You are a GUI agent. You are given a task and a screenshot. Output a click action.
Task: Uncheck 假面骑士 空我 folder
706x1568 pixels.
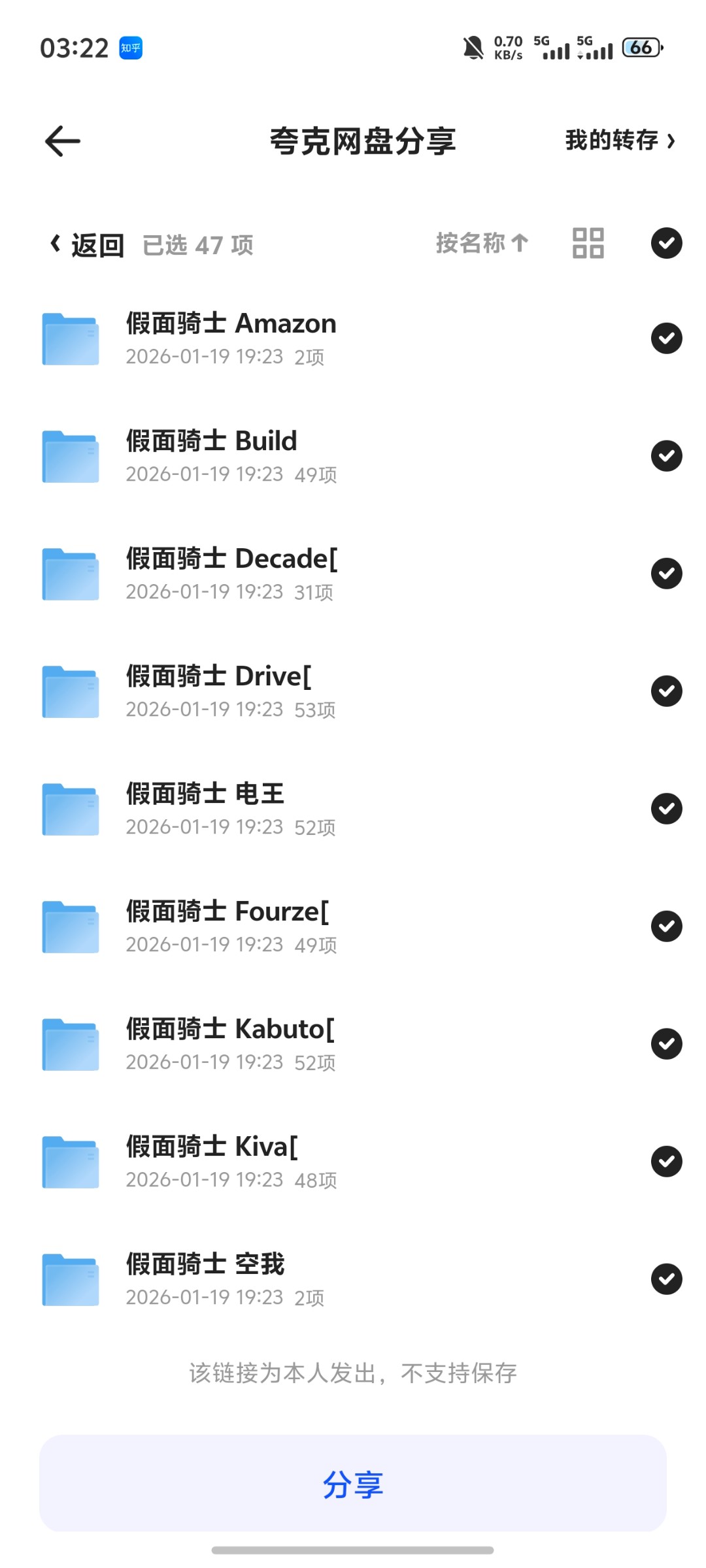click(666, 1279)
